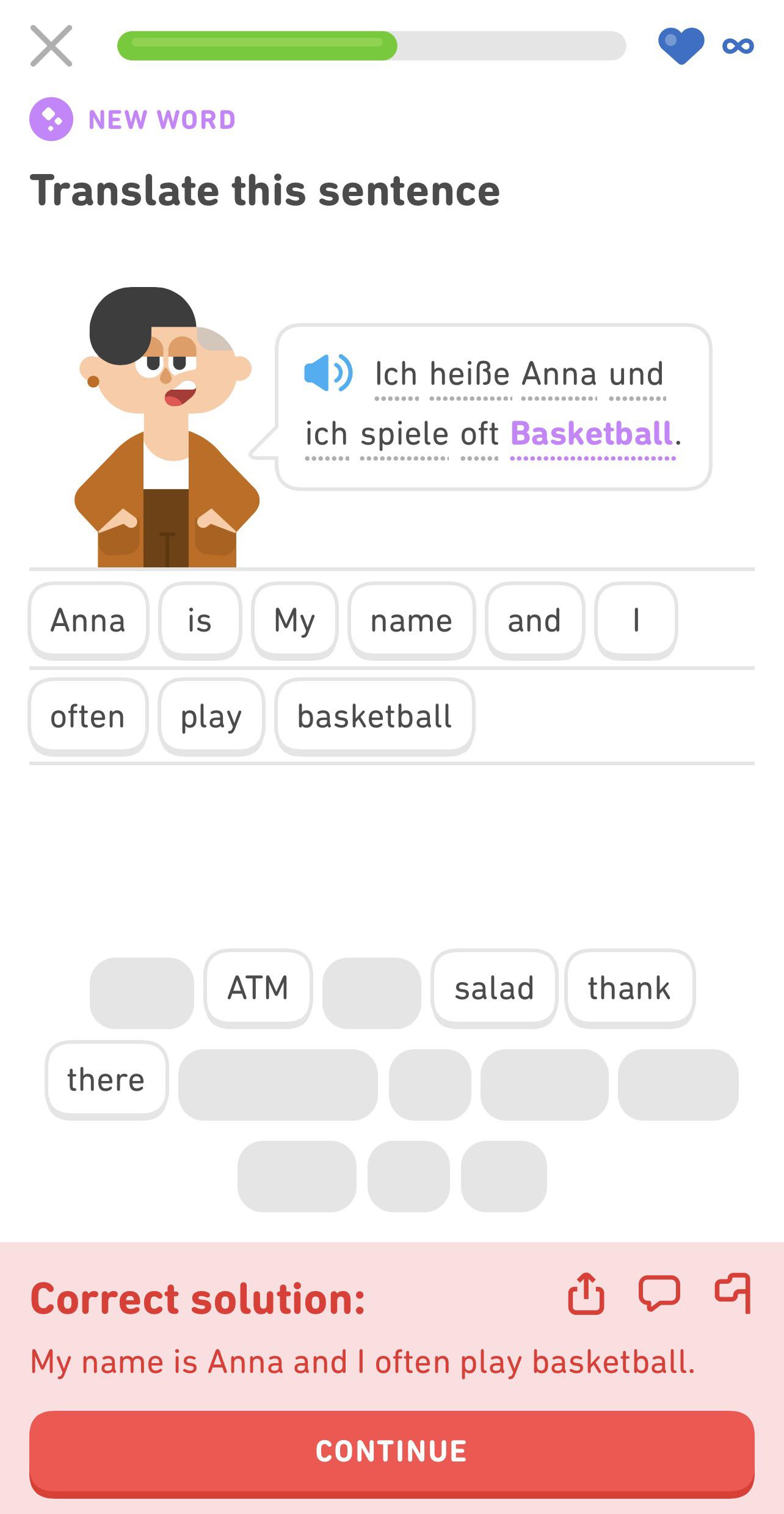Exit the lesson with the X icon

click(51, 45)
